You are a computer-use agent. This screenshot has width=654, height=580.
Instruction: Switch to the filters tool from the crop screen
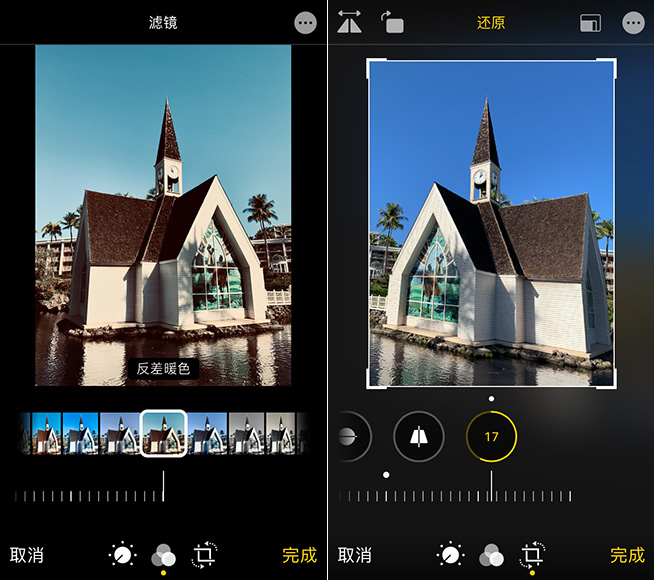coord(491,555)
